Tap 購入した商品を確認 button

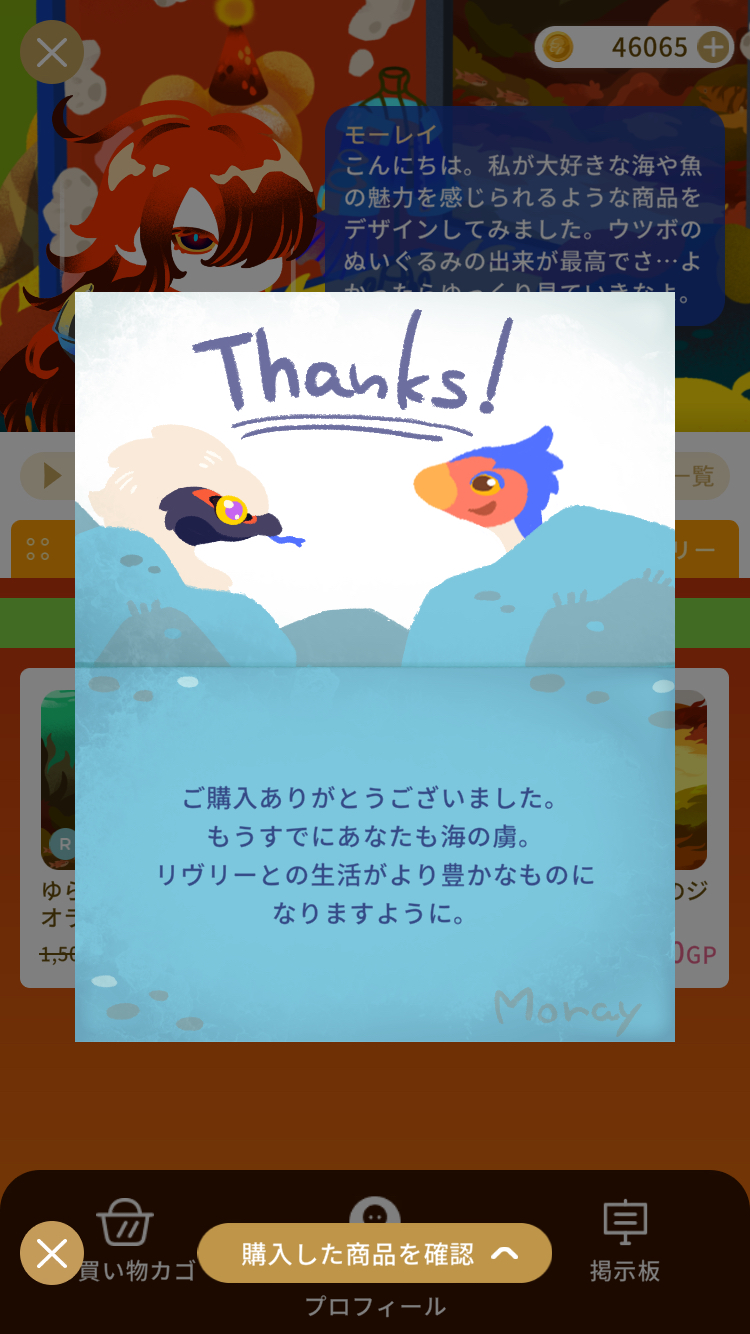[375, 1253]
